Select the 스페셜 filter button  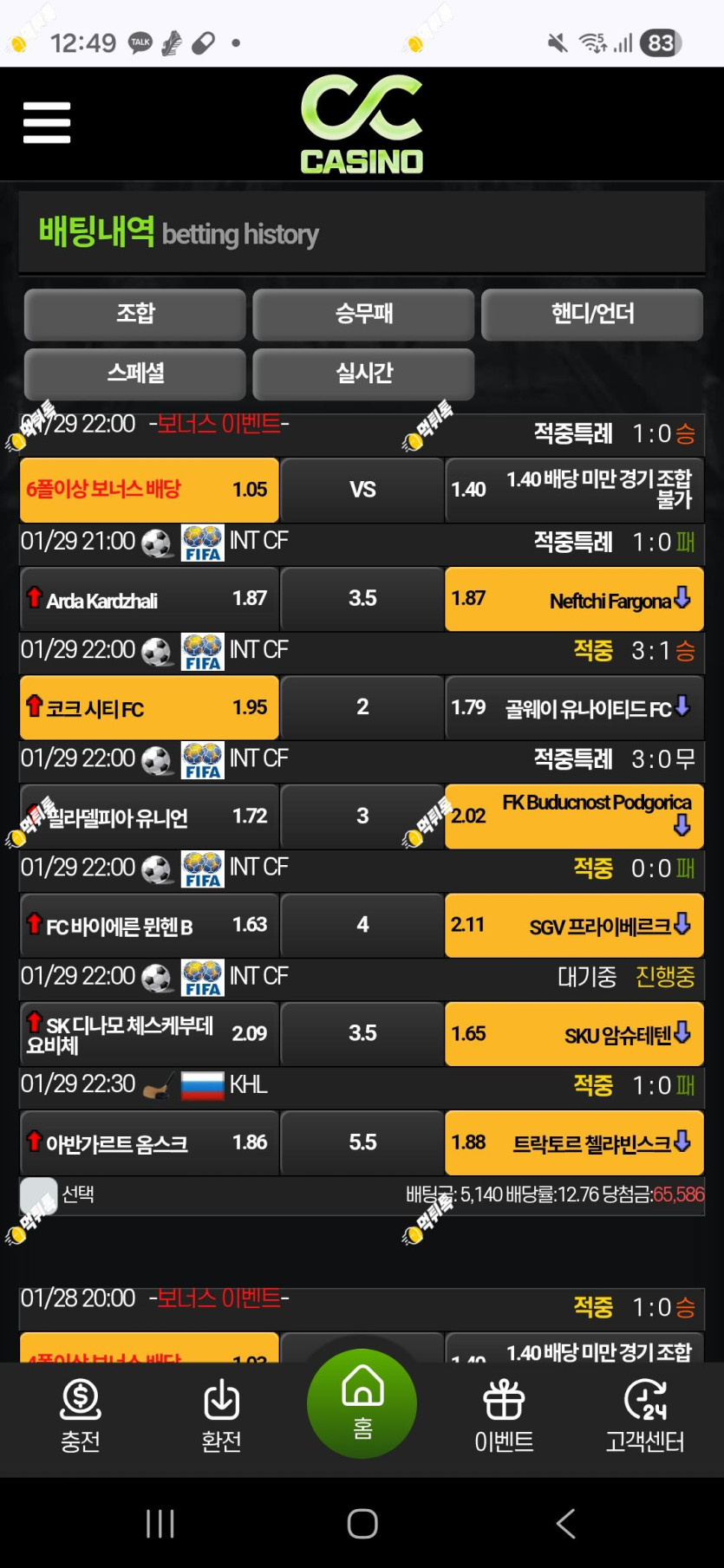[135, 374]
